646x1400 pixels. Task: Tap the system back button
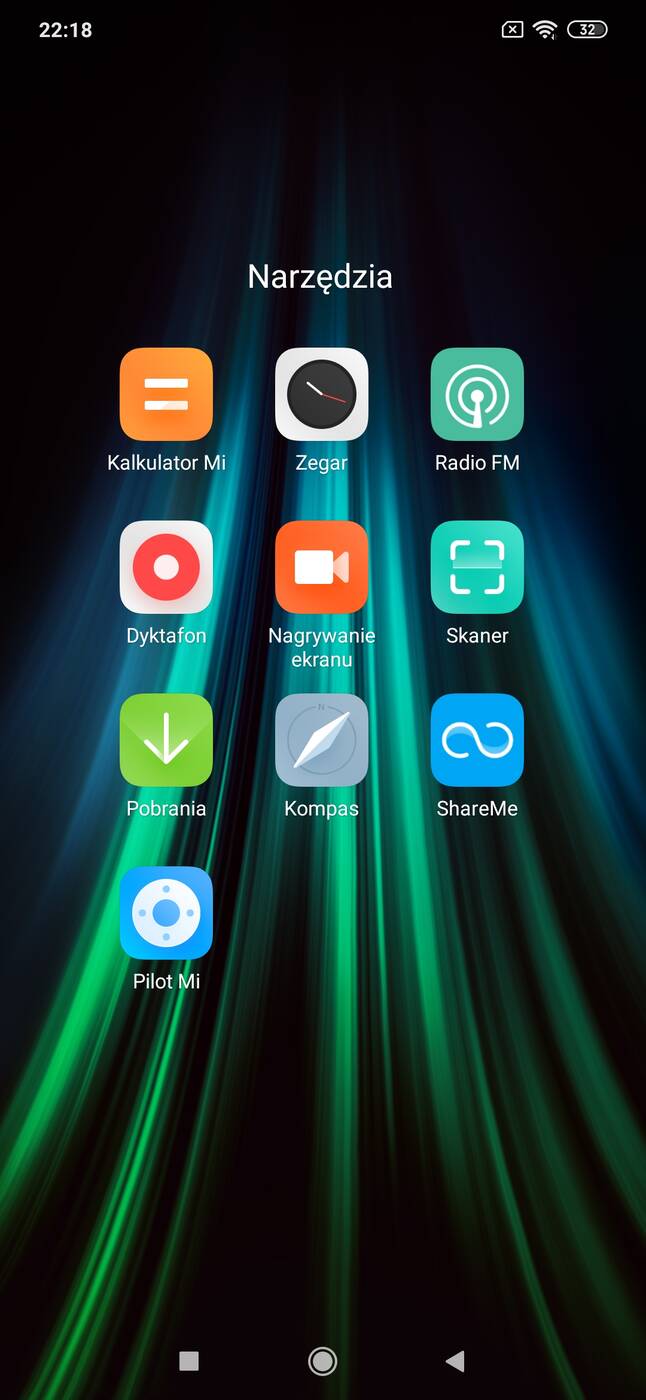tap(455, 1360)
